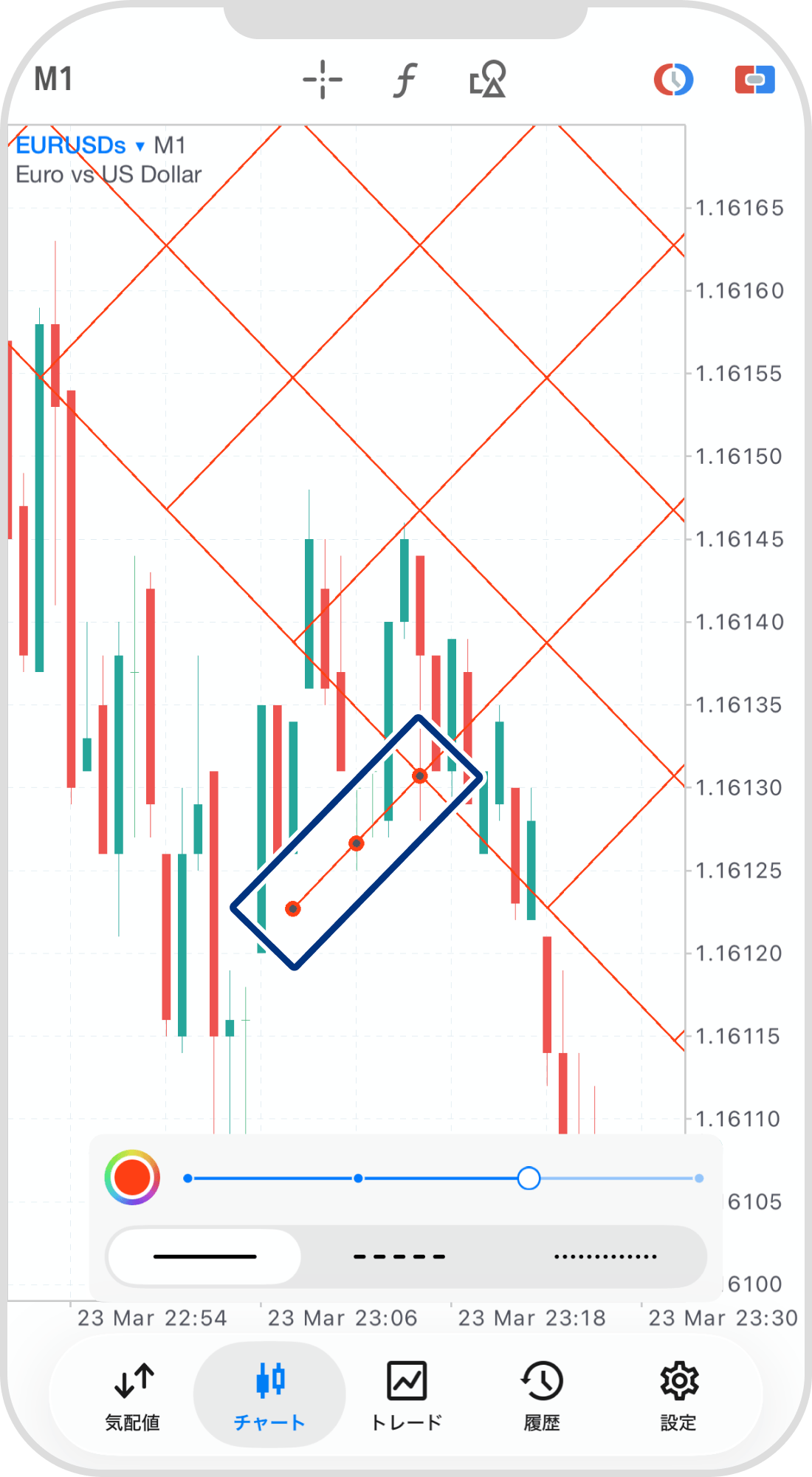Tap the red-blue clock icon
This screenshot has height=1477, width=812.
(x=673, y=80)
